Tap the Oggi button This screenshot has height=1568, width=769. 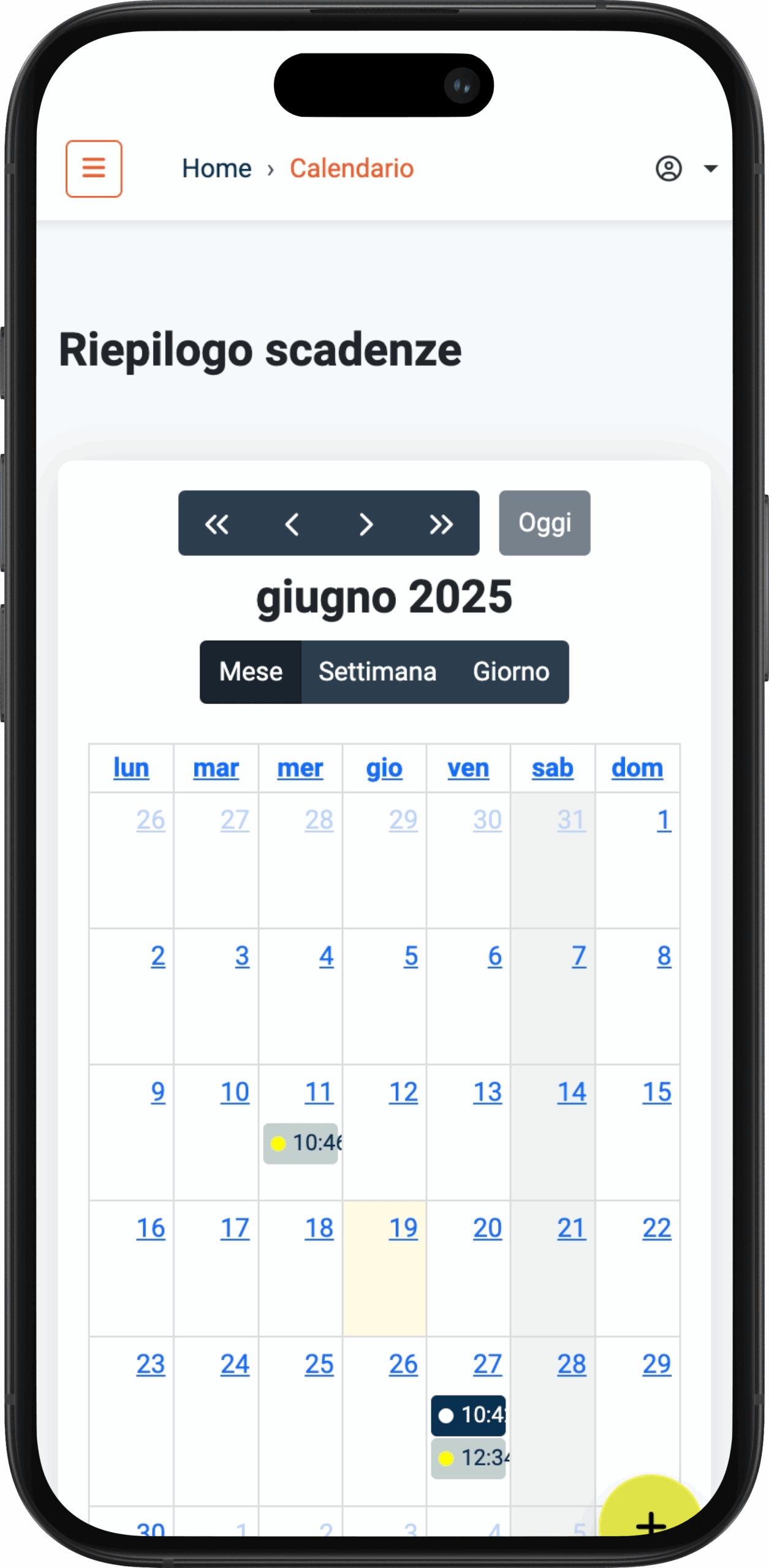click(x=545, y=523)
